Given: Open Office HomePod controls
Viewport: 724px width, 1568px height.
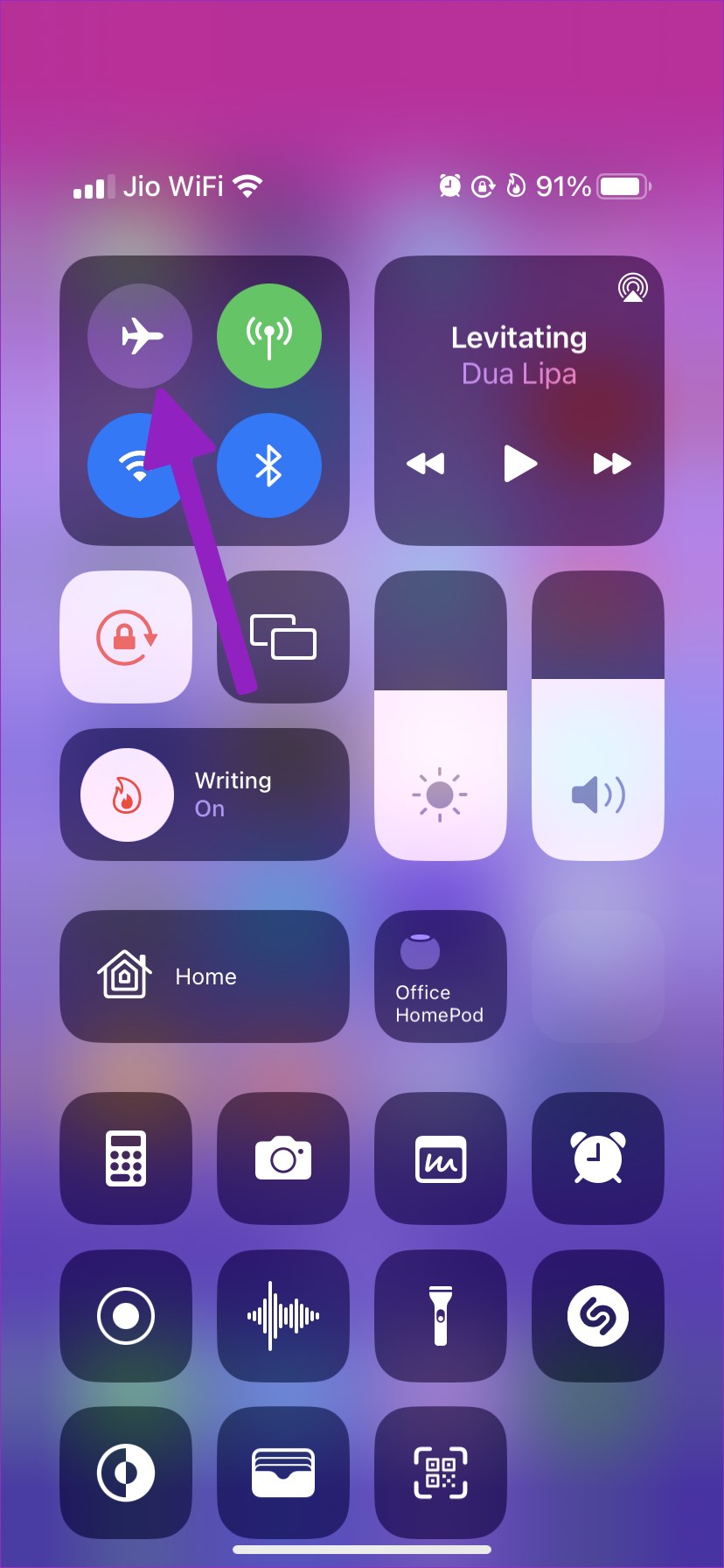Looking at the screenshot, I should pos(440,976).
